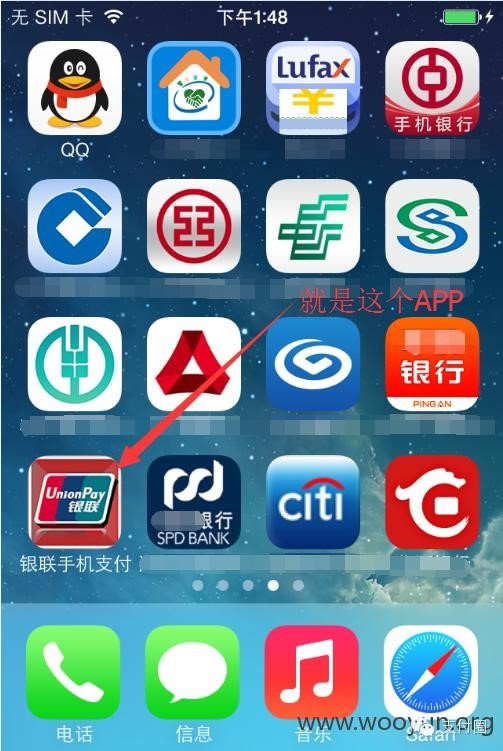The height and width of the screenshot is (751, 503).
Task: Open Safari browser from the dock
Action: coord(431,672)
